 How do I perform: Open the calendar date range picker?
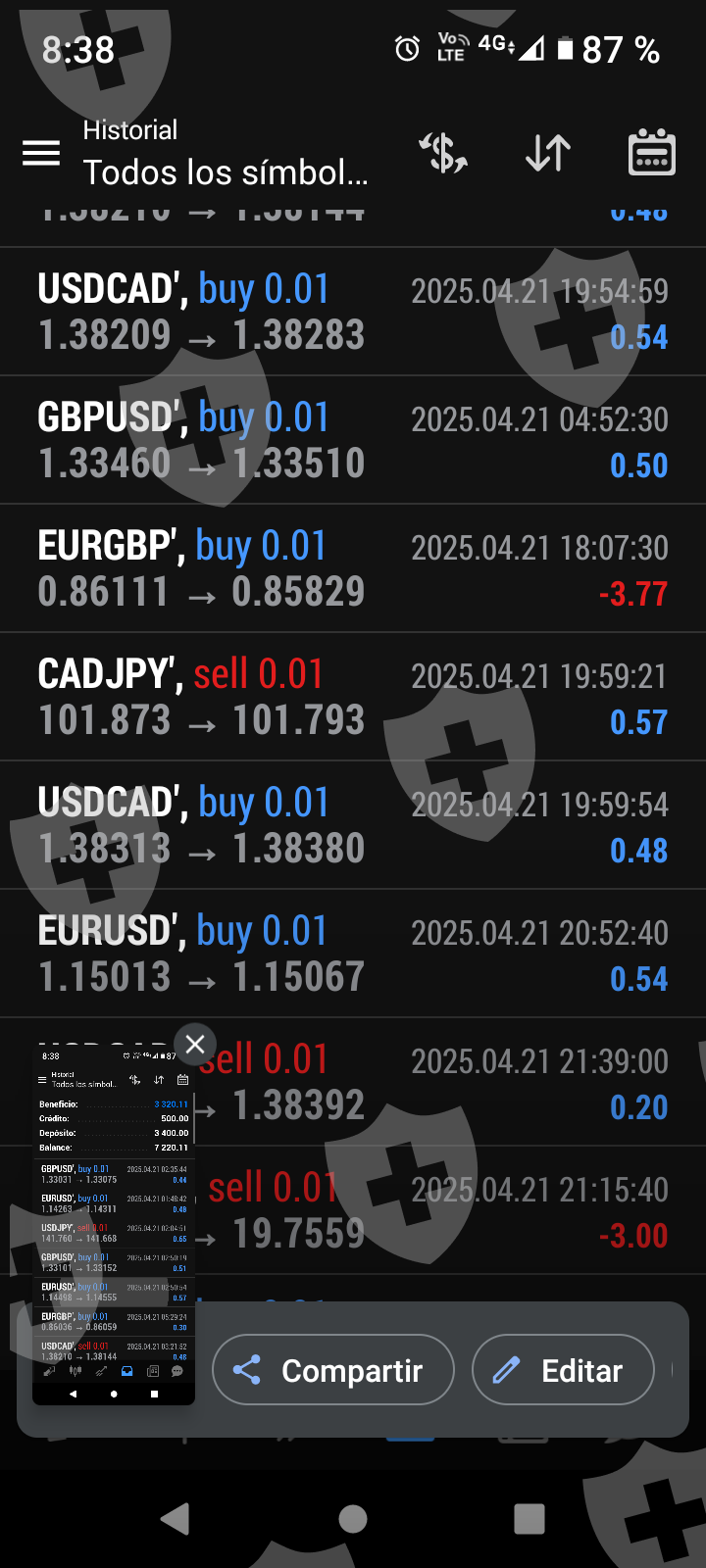point(651,153)
